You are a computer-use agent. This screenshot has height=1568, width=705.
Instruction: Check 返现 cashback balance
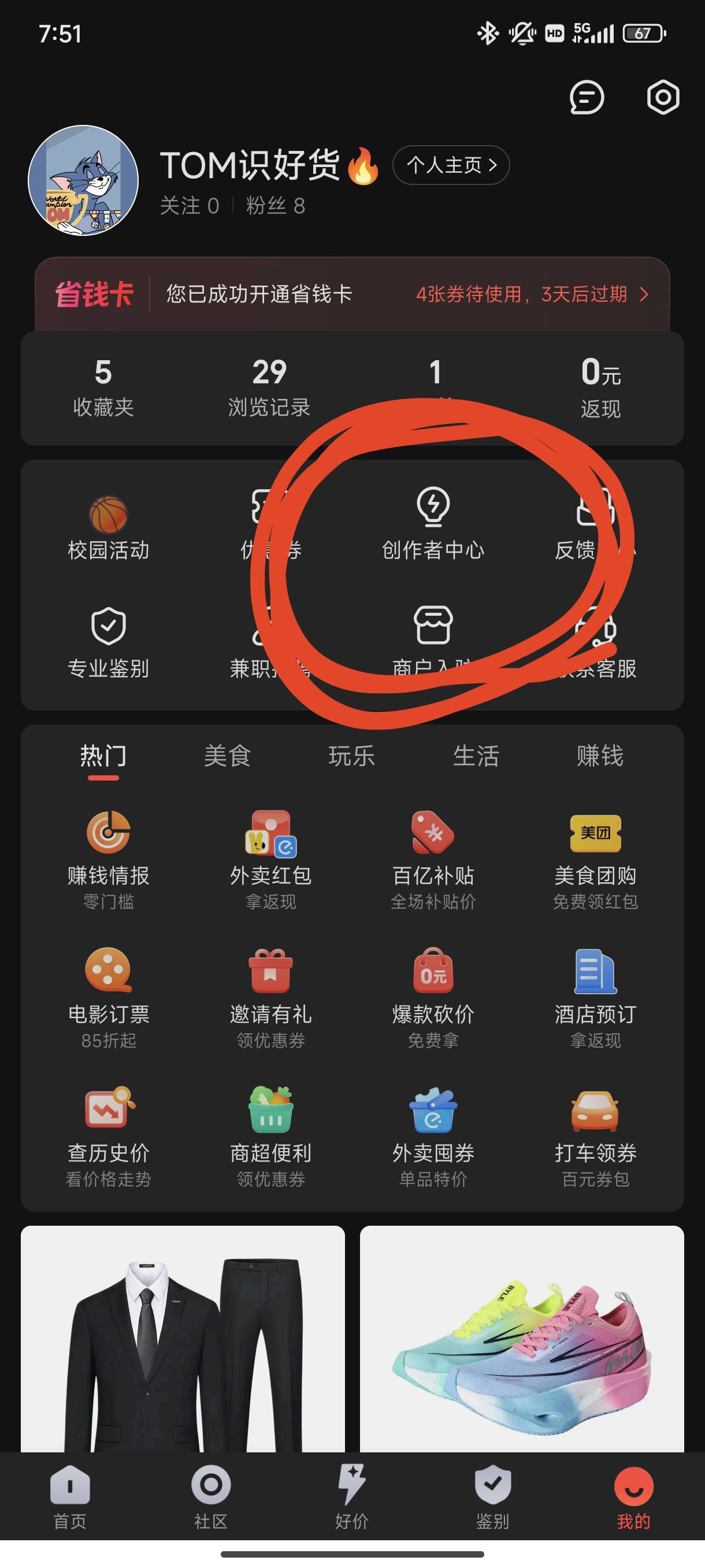pos(600,388)
